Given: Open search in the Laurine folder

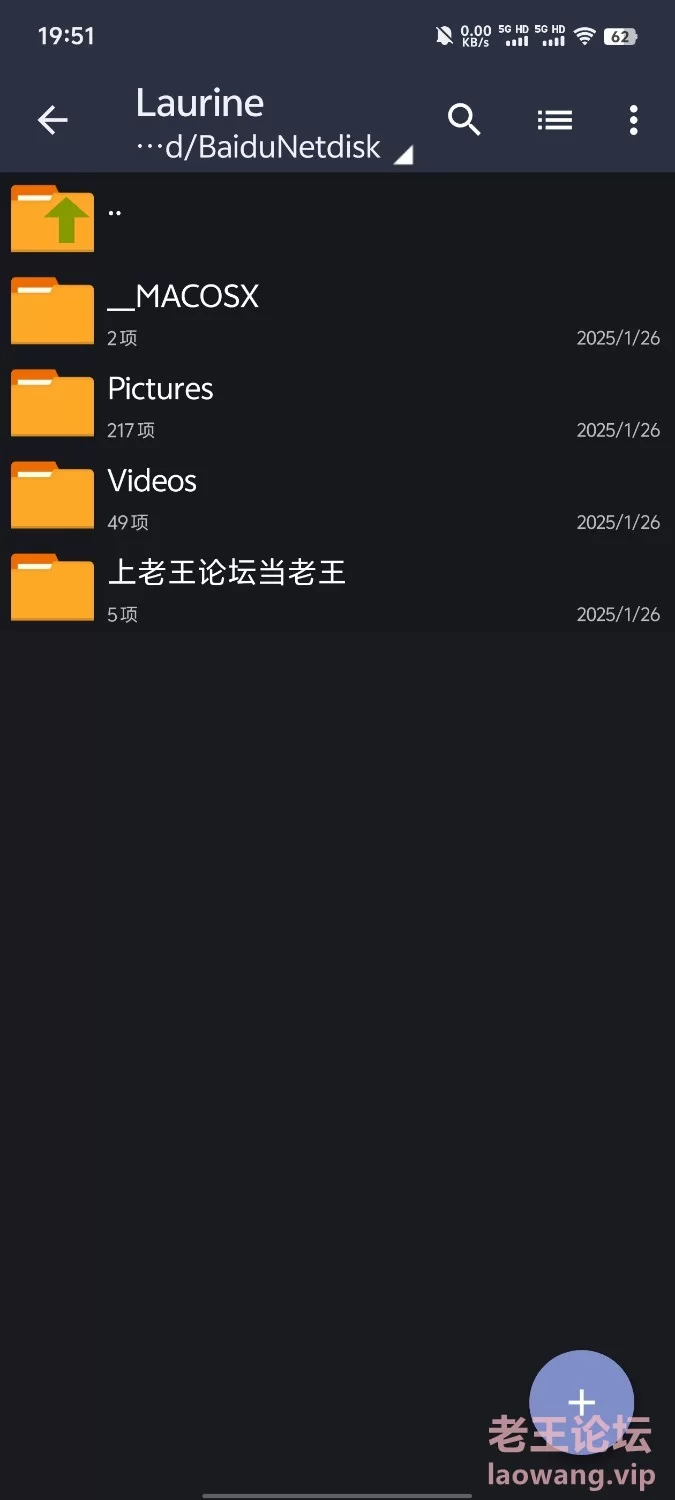Looking at the screenshot, I should click(464, 120).
